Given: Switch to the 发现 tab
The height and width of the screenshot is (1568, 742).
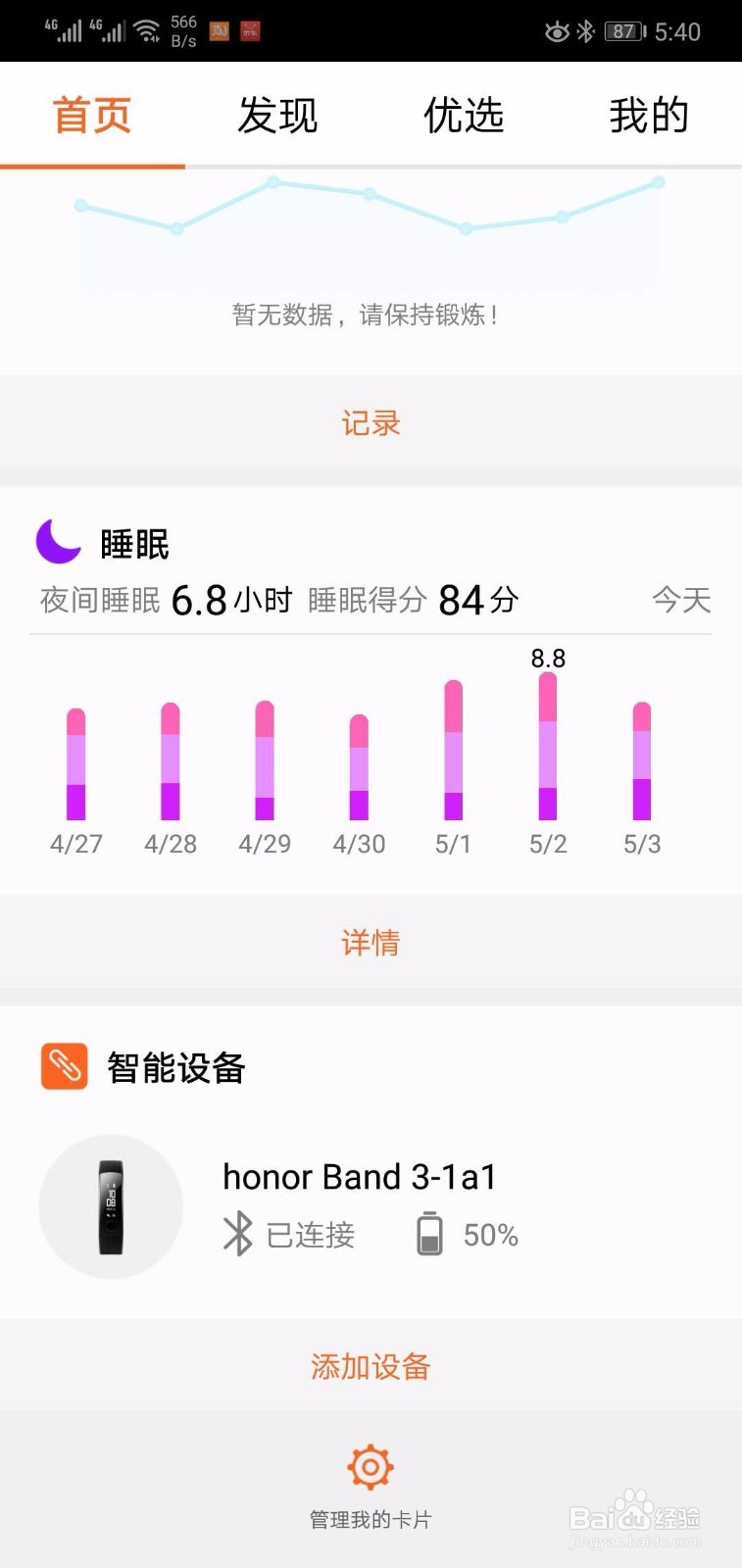Looking at the screenshot, I should coord(277,115).
